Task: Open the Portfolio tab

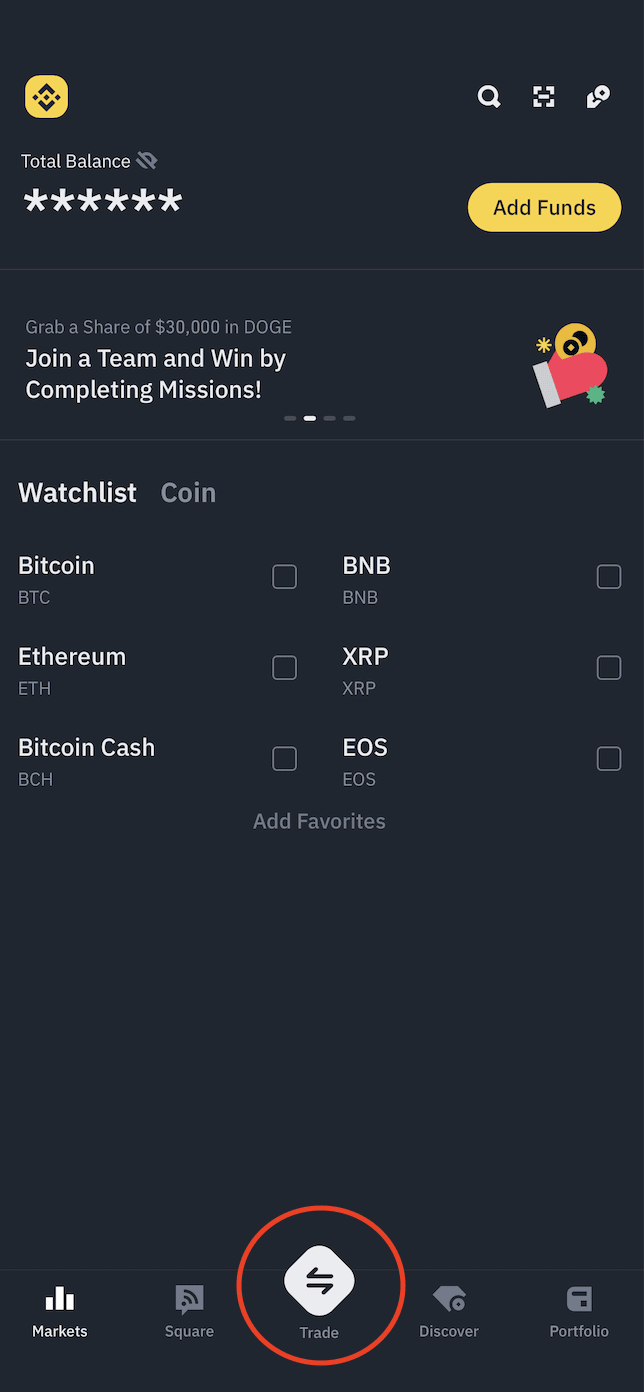Action: click(x=578, y=1311)
